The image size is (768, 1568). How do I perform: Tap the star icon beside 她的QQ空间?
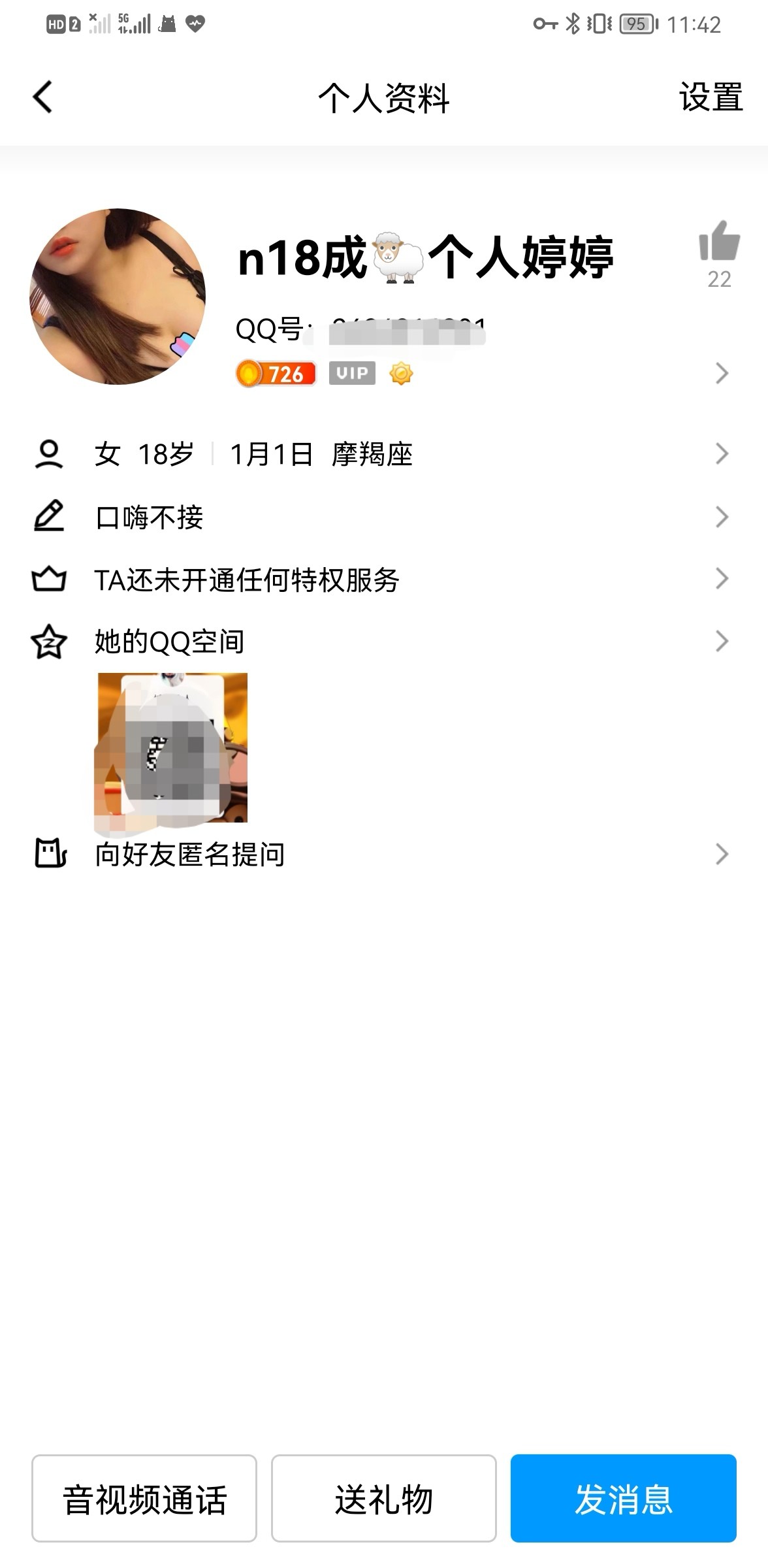point(49,642)
